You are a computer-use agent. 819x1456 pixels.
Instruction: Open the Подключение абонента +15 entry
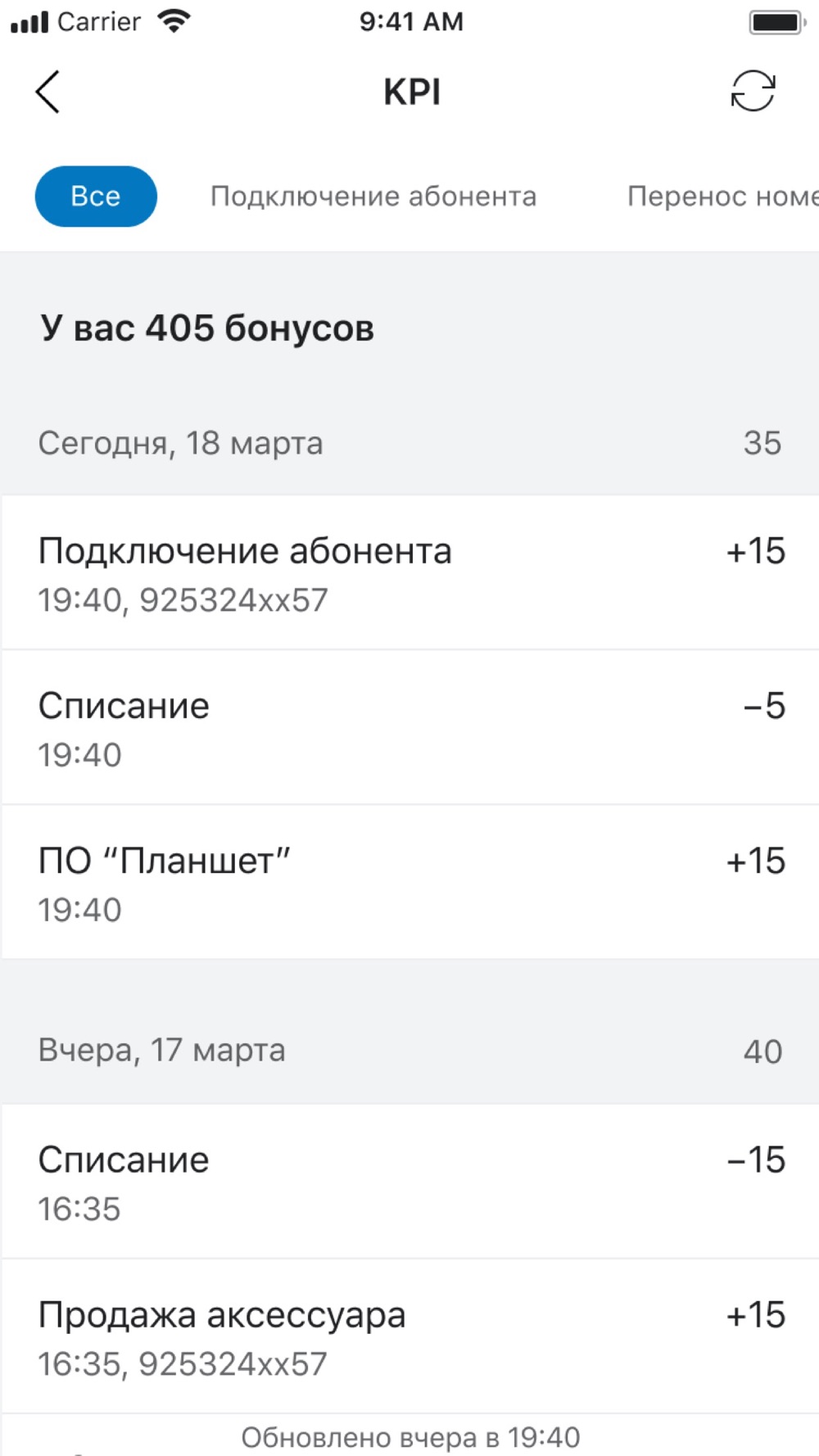409,573
